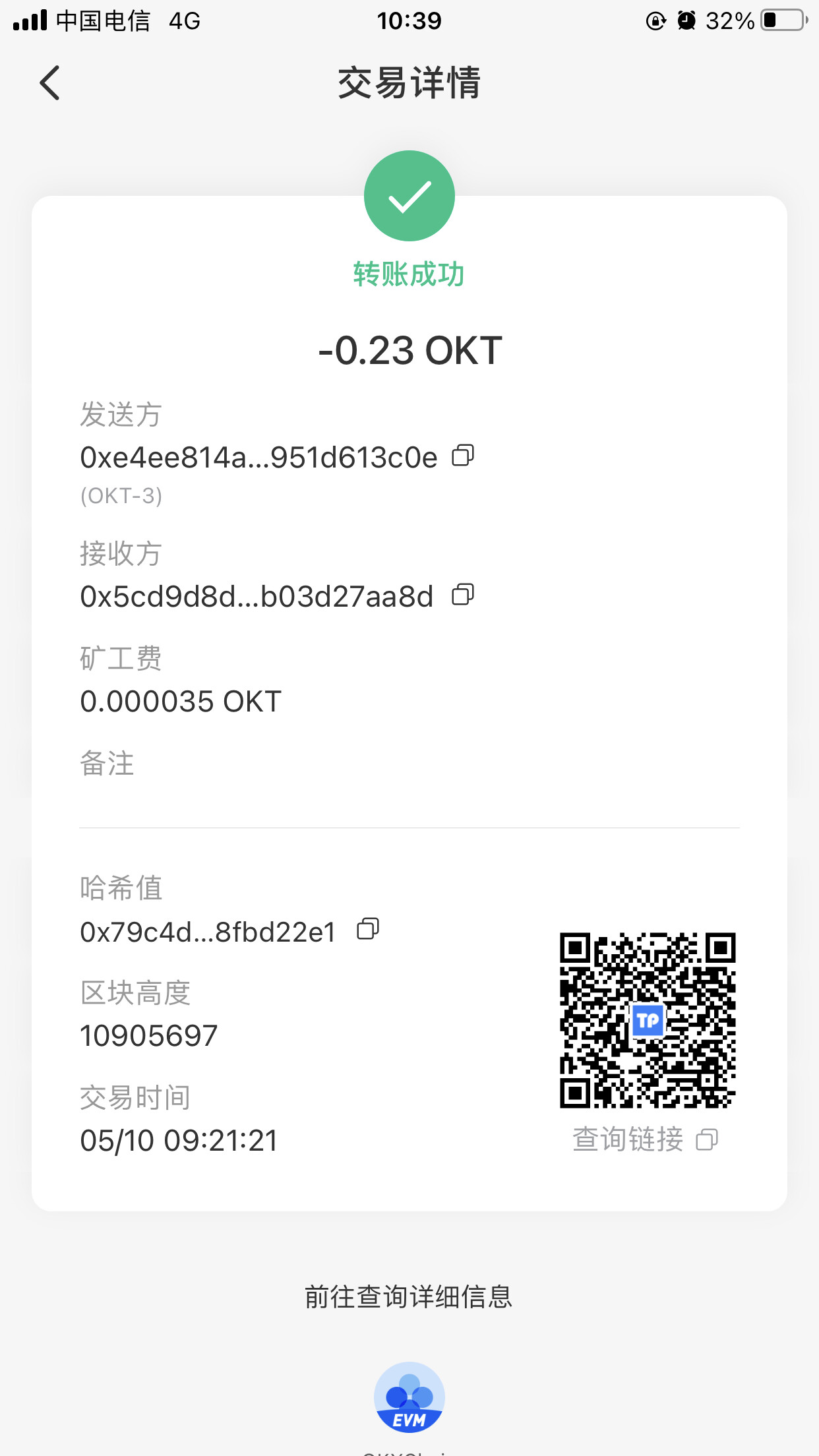Copy the sender address 0xe4ee814a

pos(463,456)
